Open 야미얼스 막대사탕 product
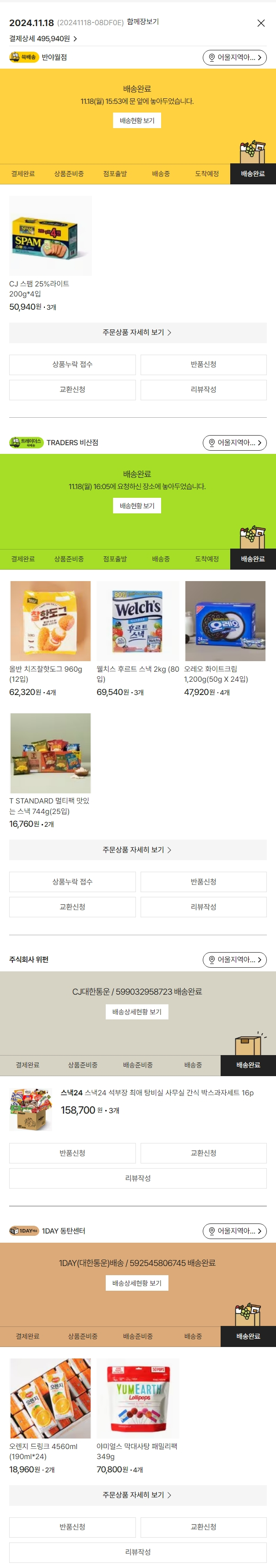The width and height of the screenshot is (276, 1568). (x=138, y=1398)
